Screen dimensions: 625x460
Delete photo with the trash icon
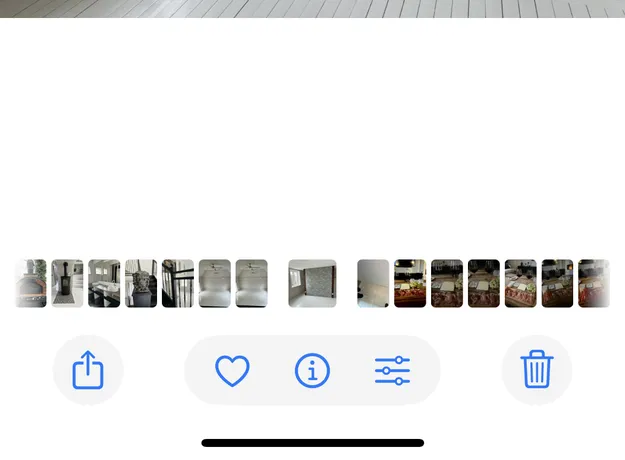[x=537, y=370]
